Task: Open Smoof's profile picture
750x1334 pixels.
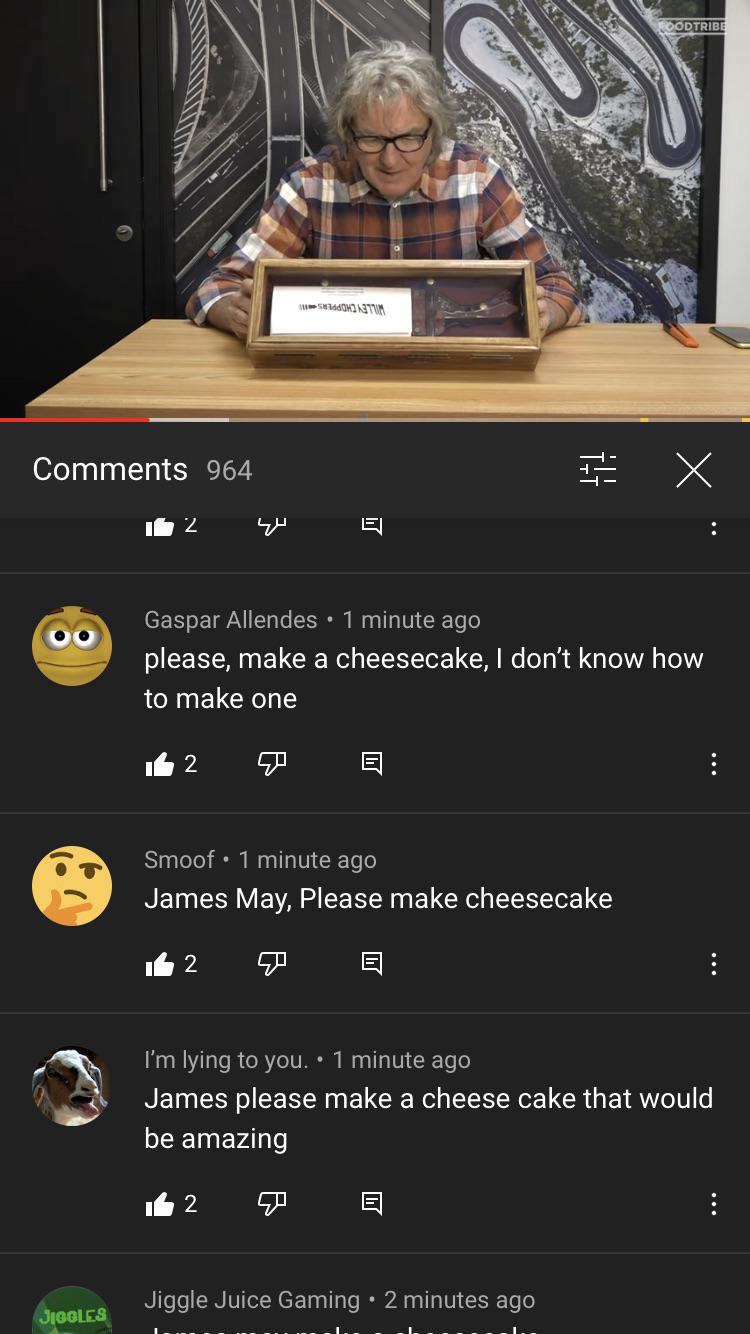Action: coord(72,885)
